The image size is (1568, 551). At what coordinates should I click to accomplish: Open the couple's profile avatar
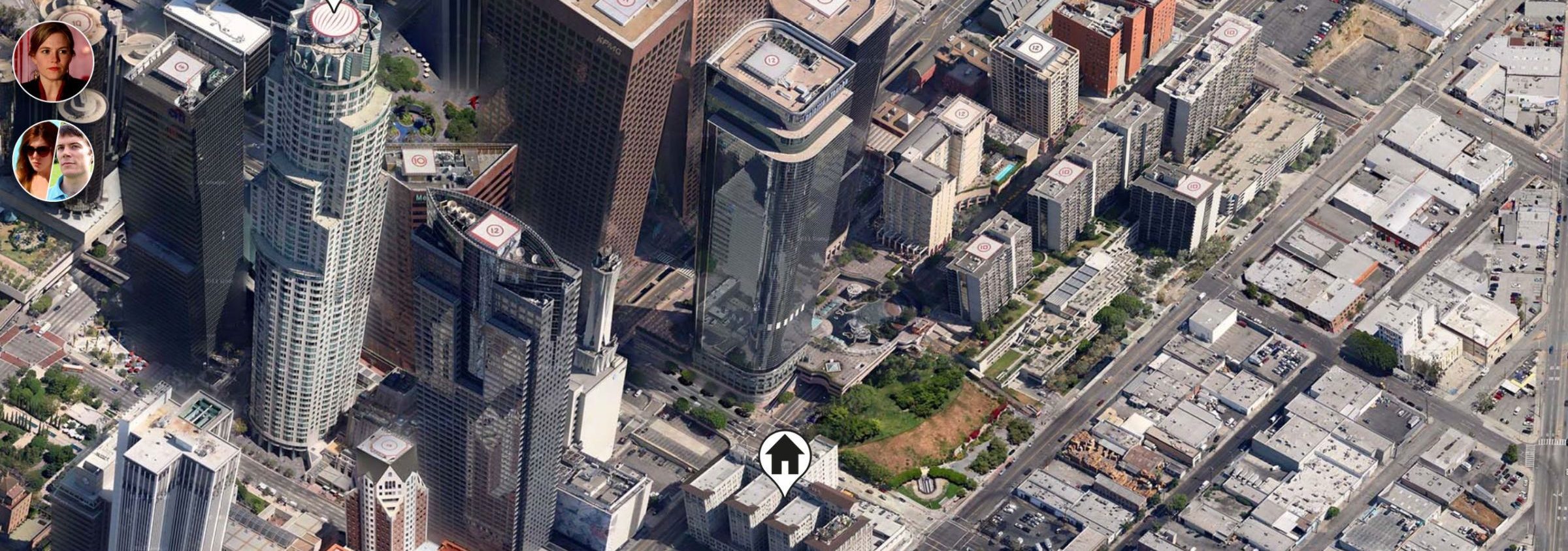[x=54, y=160]
